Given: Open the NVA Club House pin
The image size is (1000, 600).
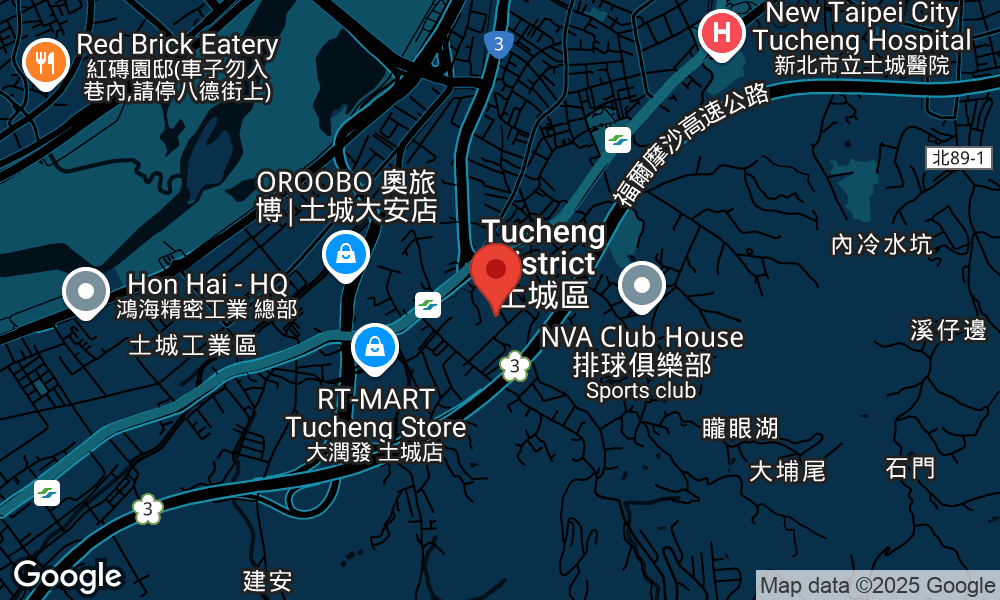Looking at the screenshot, I should click(642, 286).
